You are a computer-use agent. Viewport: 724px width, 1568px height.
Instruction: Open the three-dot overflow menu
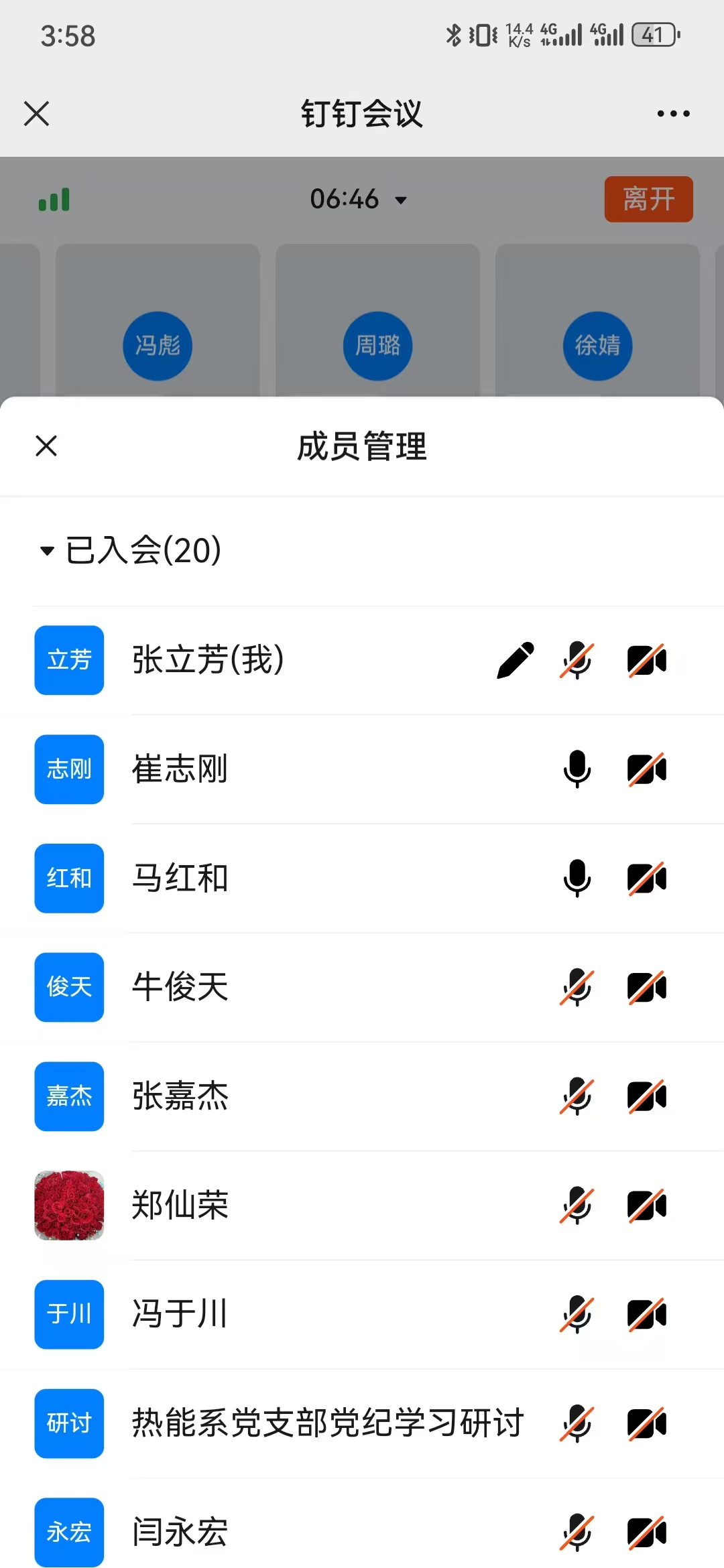tap(673, 113)
